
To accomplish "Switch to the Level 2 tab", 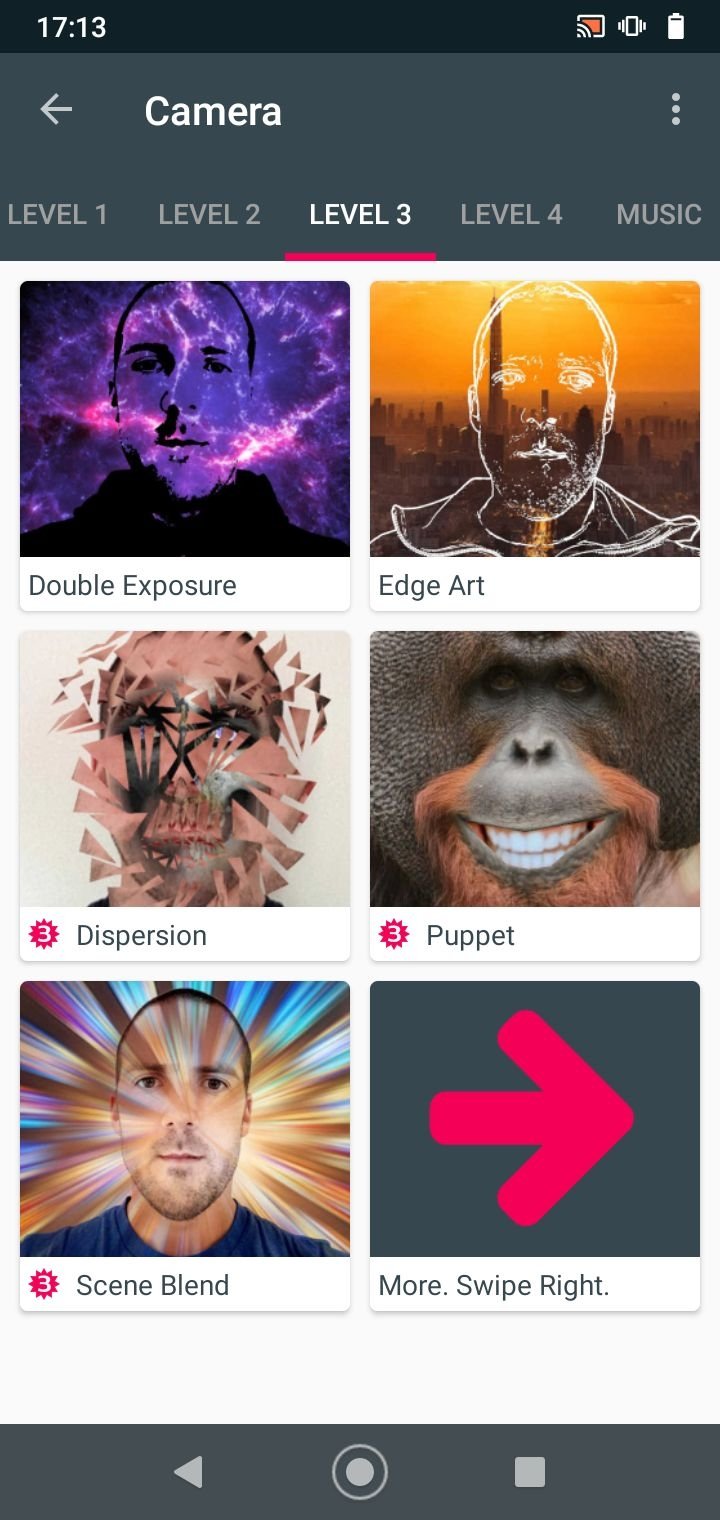I will [209, 214].
